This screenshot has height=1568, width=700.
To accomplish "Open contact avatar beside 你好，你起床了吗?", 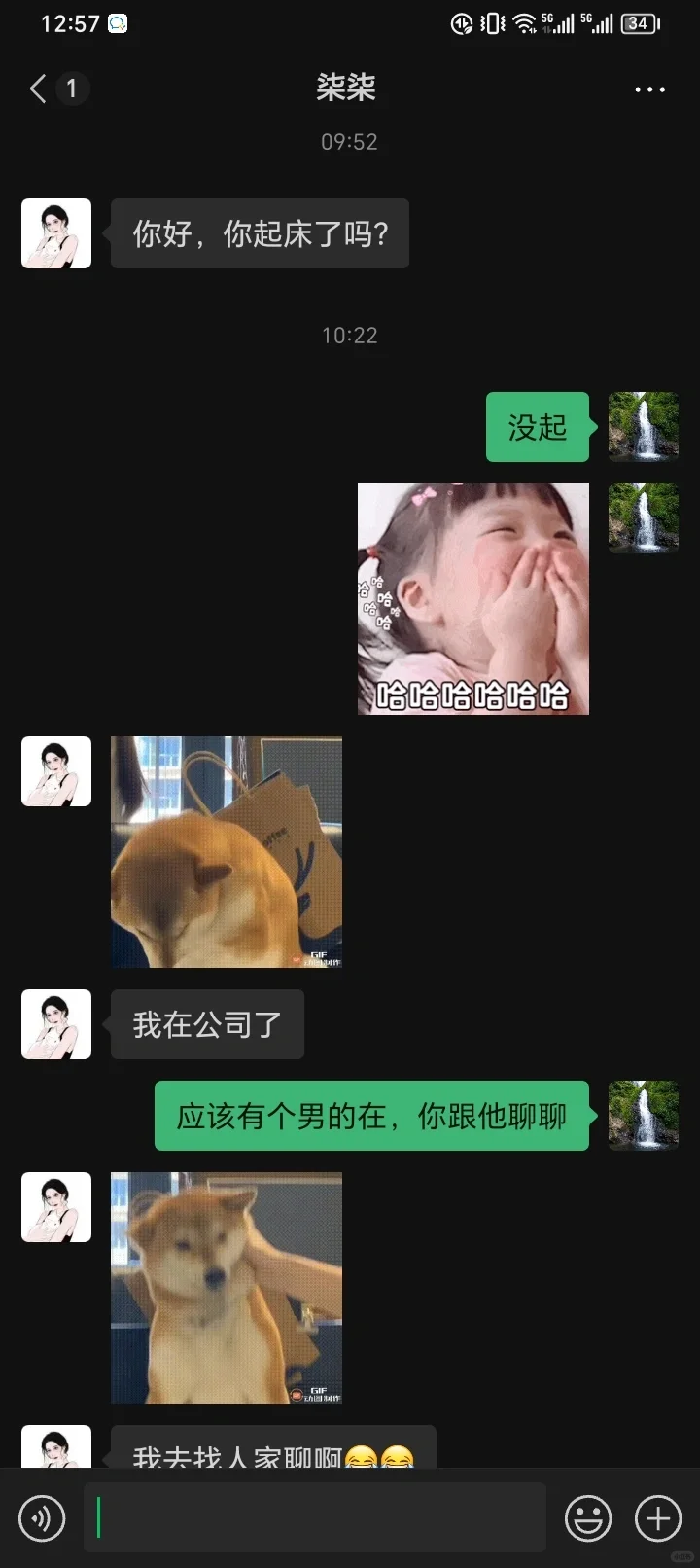I will 56,233.
